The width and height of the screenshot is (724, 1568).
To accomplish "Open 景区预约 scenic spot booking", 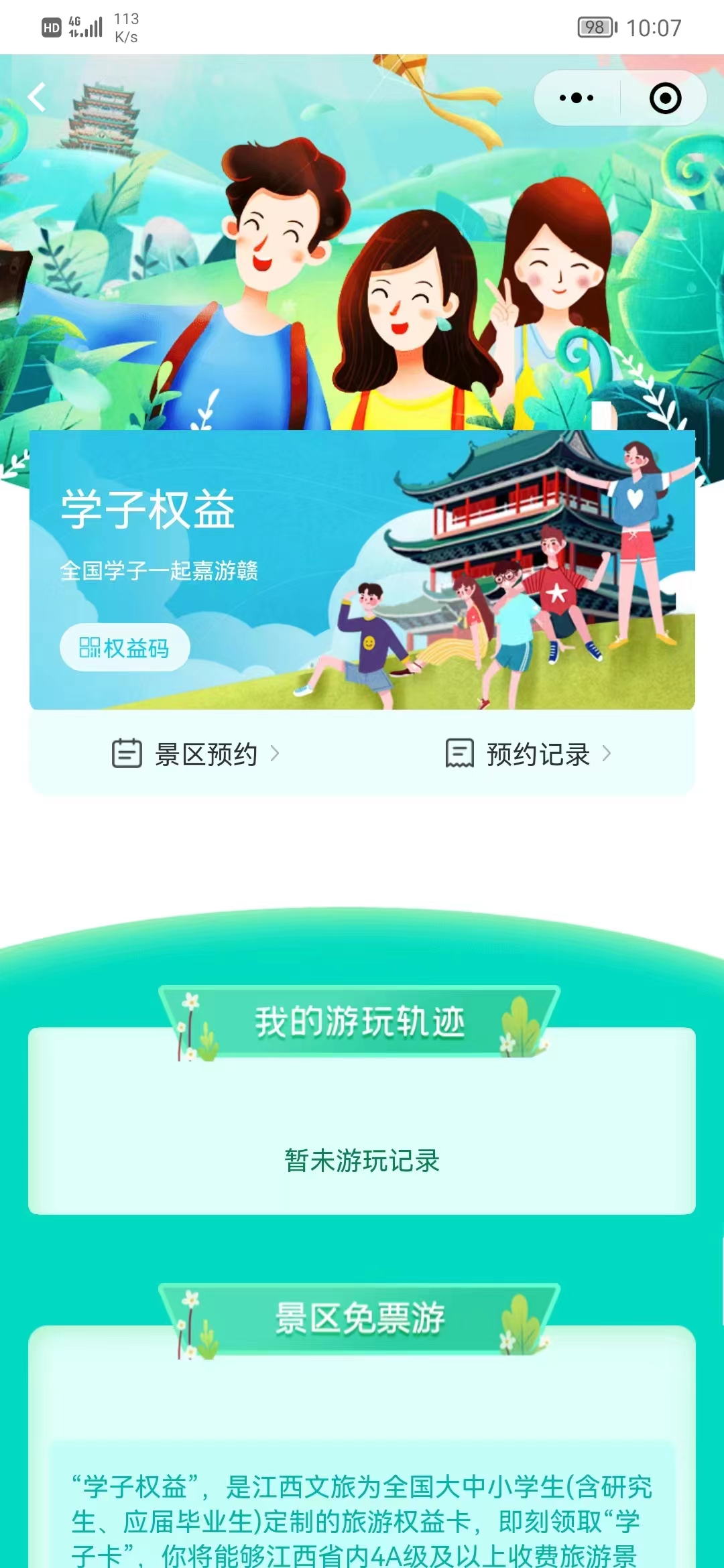I will [x=196, y=754].
